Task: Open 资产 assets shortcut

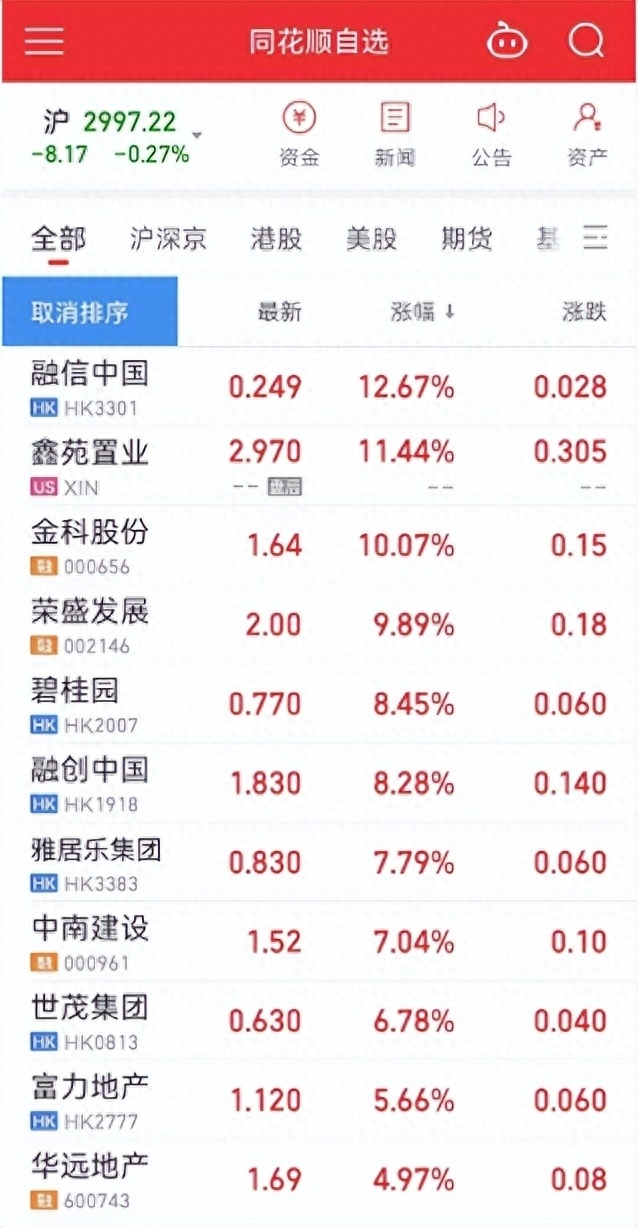Action: tap(587, 134)
